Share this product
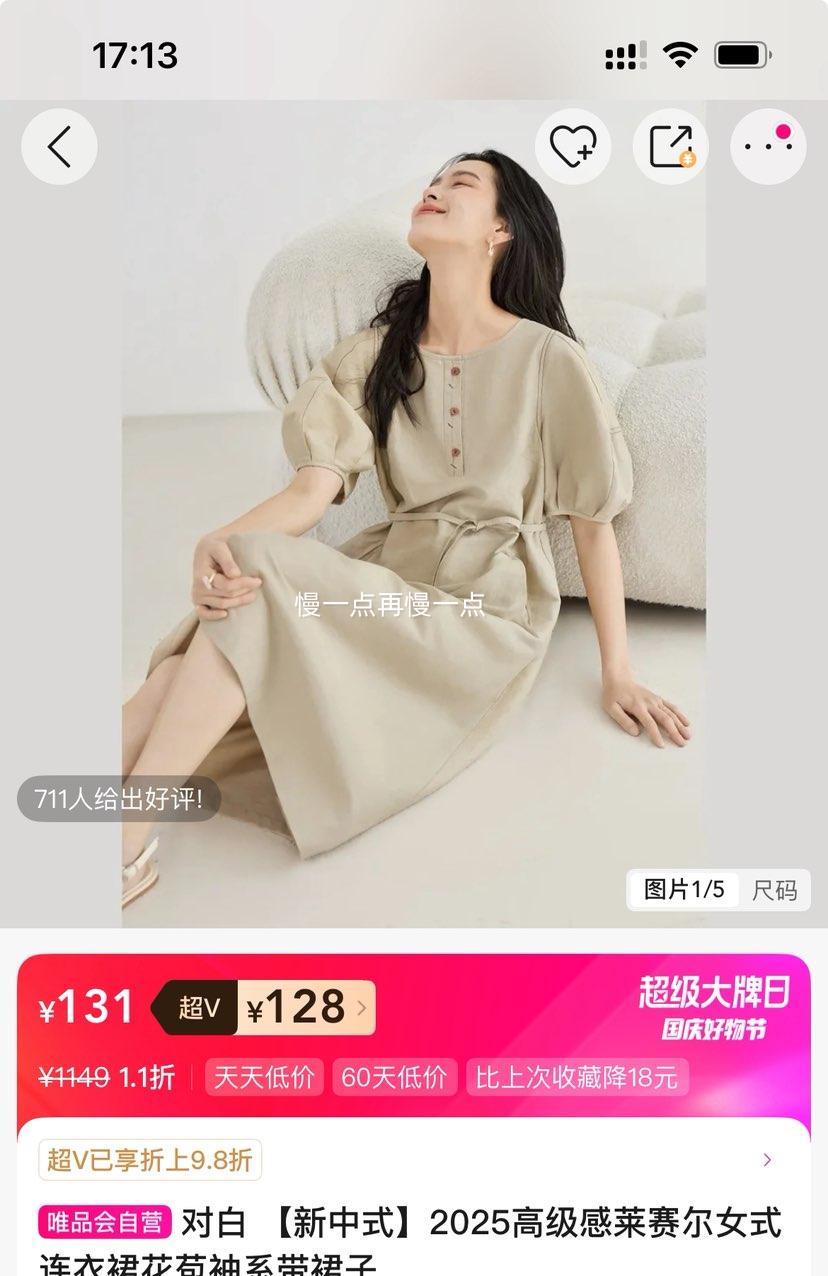 coord(671,147)
